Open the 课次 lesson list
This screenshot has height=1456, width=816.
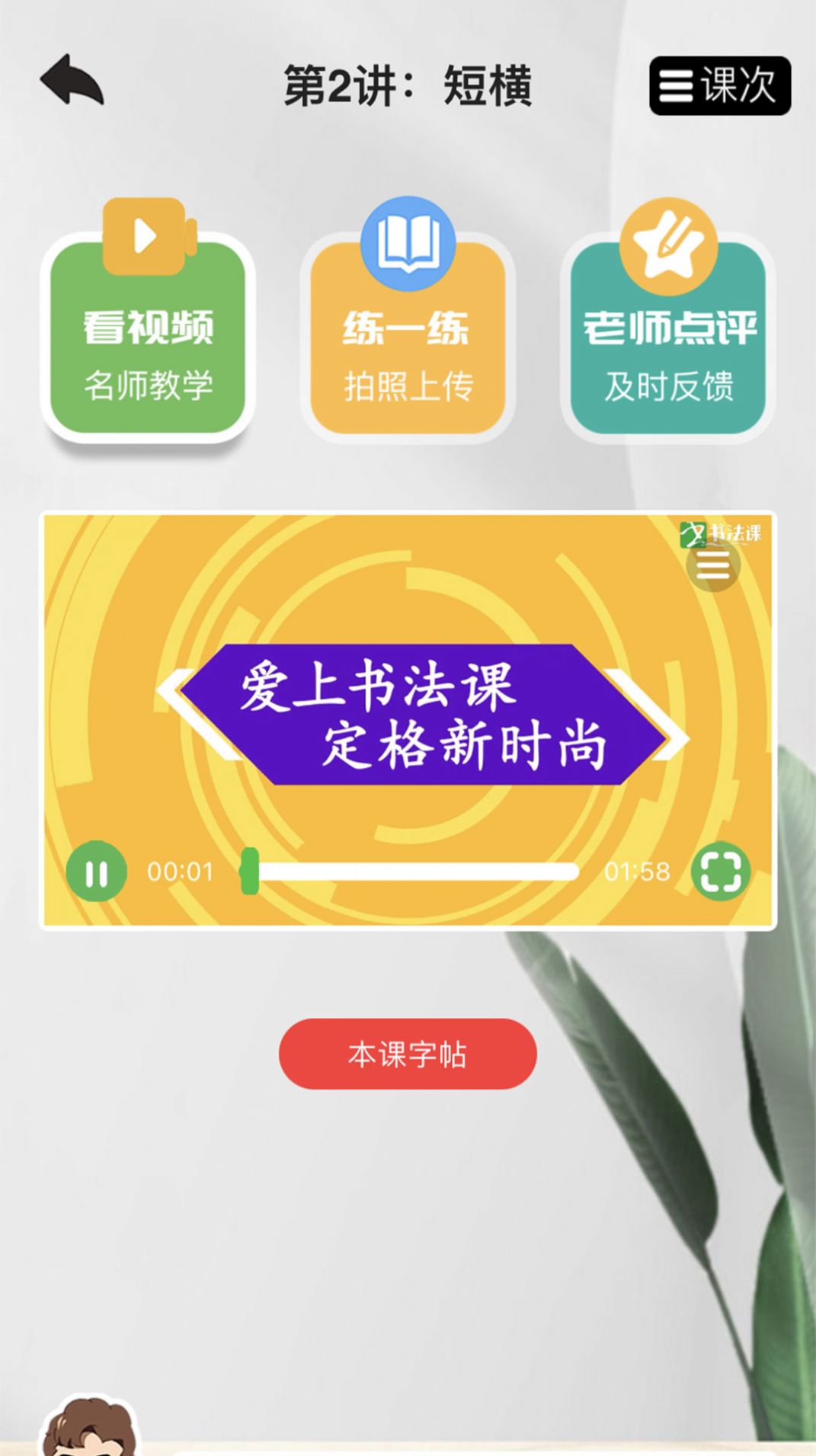pos(720,85)
